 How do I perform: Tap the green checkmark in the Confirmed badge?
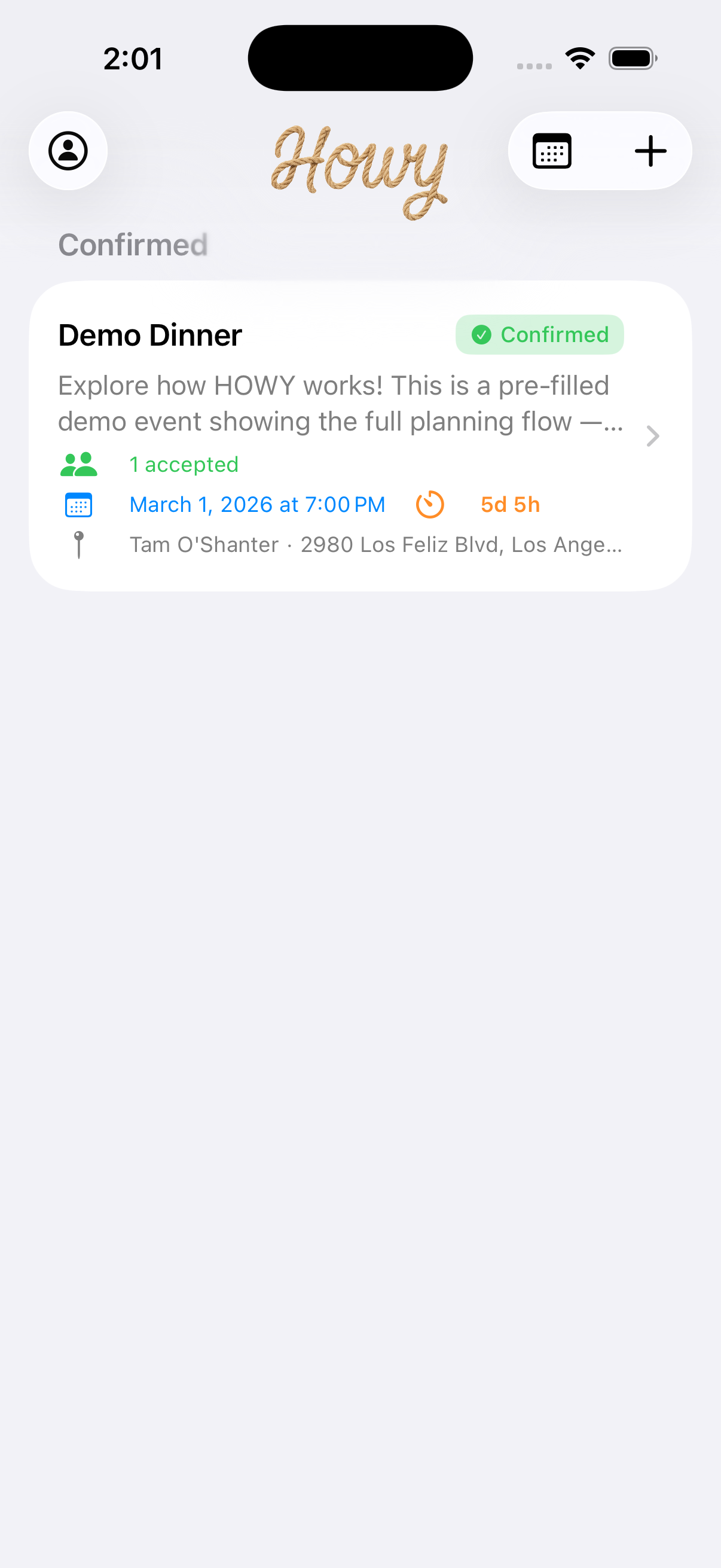click(x=482, y=334)
